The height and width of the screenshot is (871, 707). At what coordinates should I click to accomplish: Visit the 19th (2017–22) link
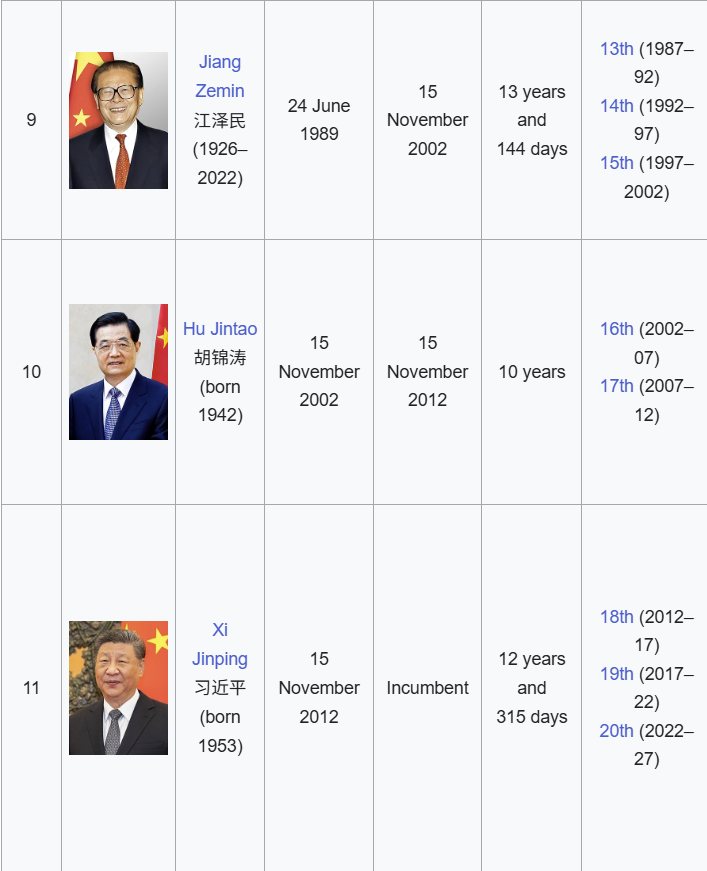[x=616, y=674]
